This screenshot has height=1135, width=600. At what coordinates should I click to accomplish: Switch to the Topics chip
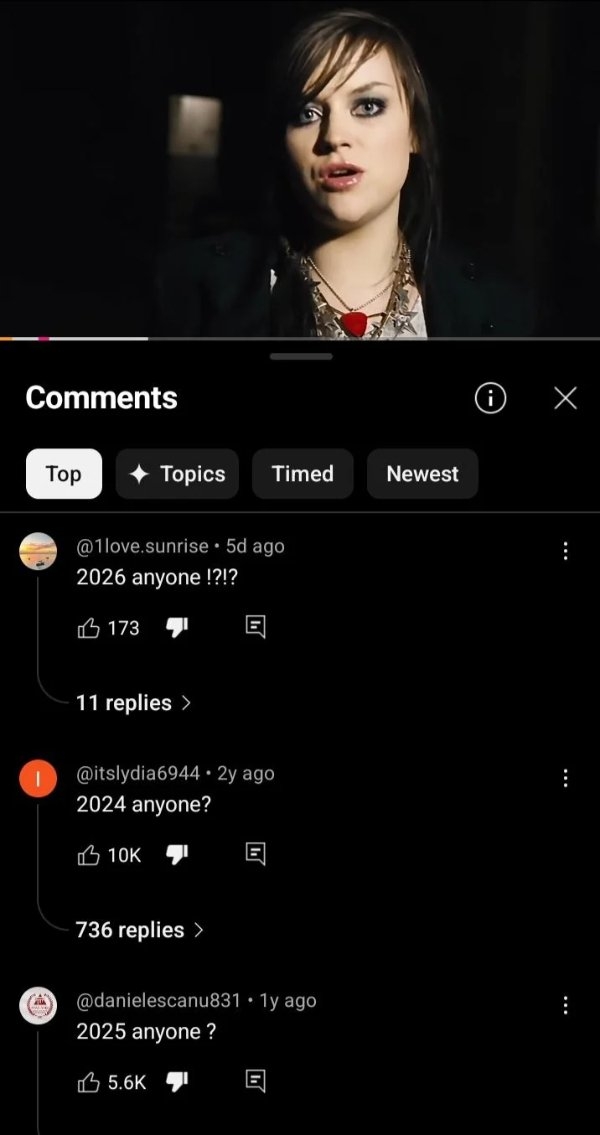point(178,474)
